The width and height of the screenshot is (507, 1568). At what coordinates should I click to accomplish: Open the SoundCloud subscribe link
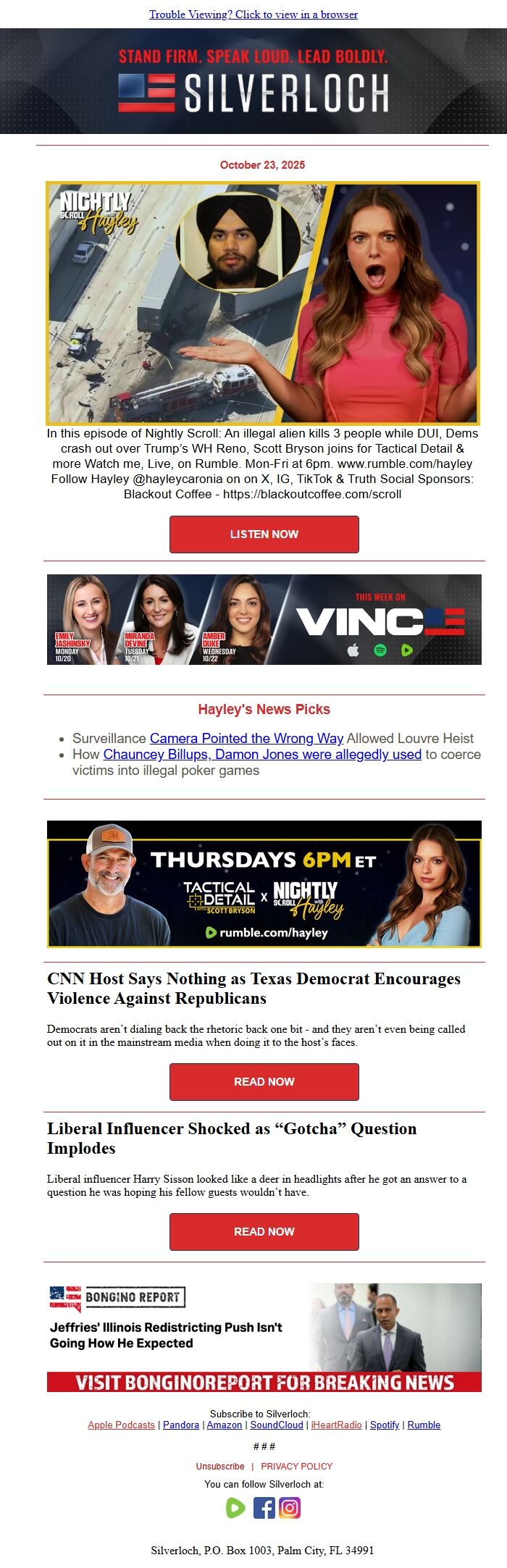[277, 1425]
